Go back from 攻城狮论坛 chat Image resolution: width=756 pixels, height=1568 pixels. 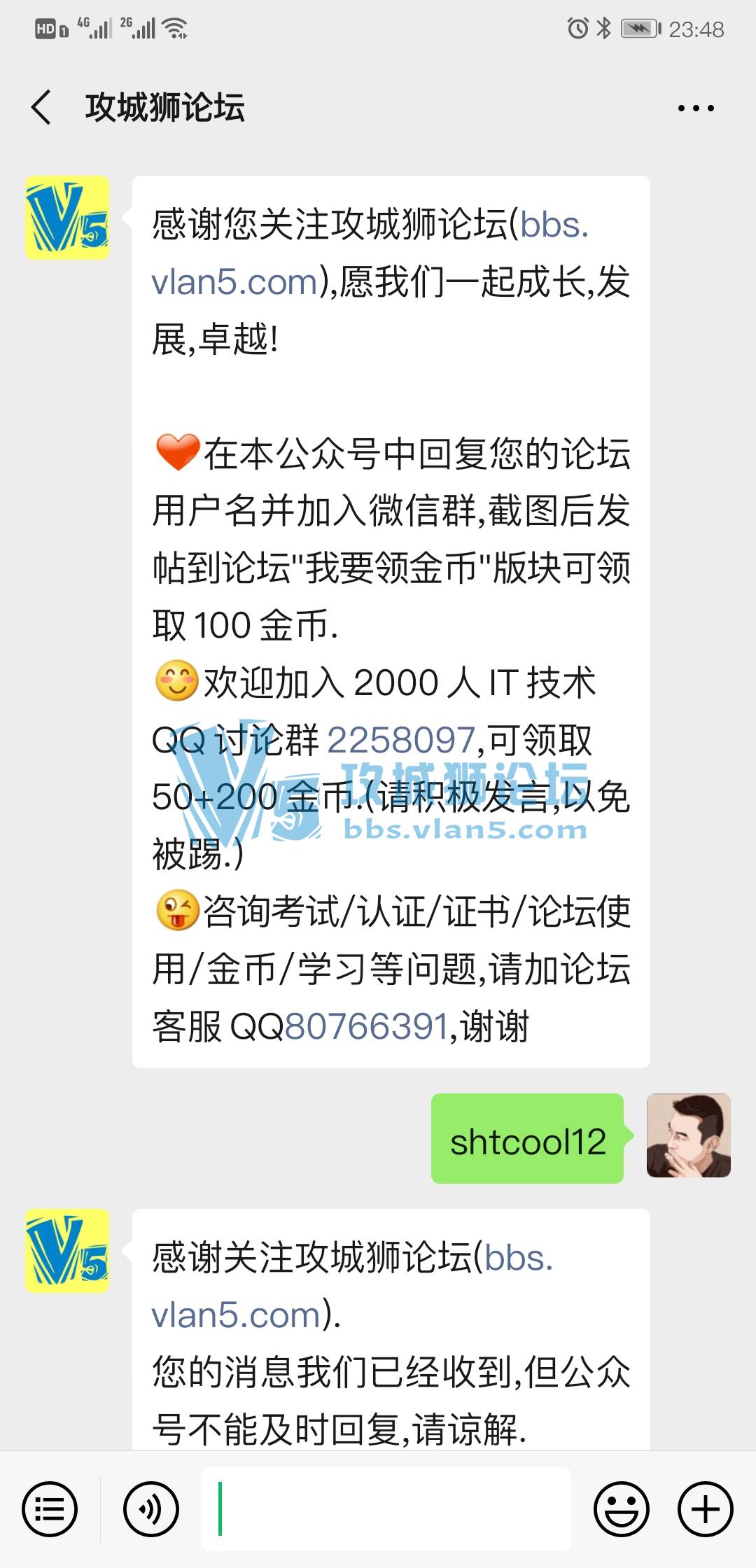(x=42, y=108)
